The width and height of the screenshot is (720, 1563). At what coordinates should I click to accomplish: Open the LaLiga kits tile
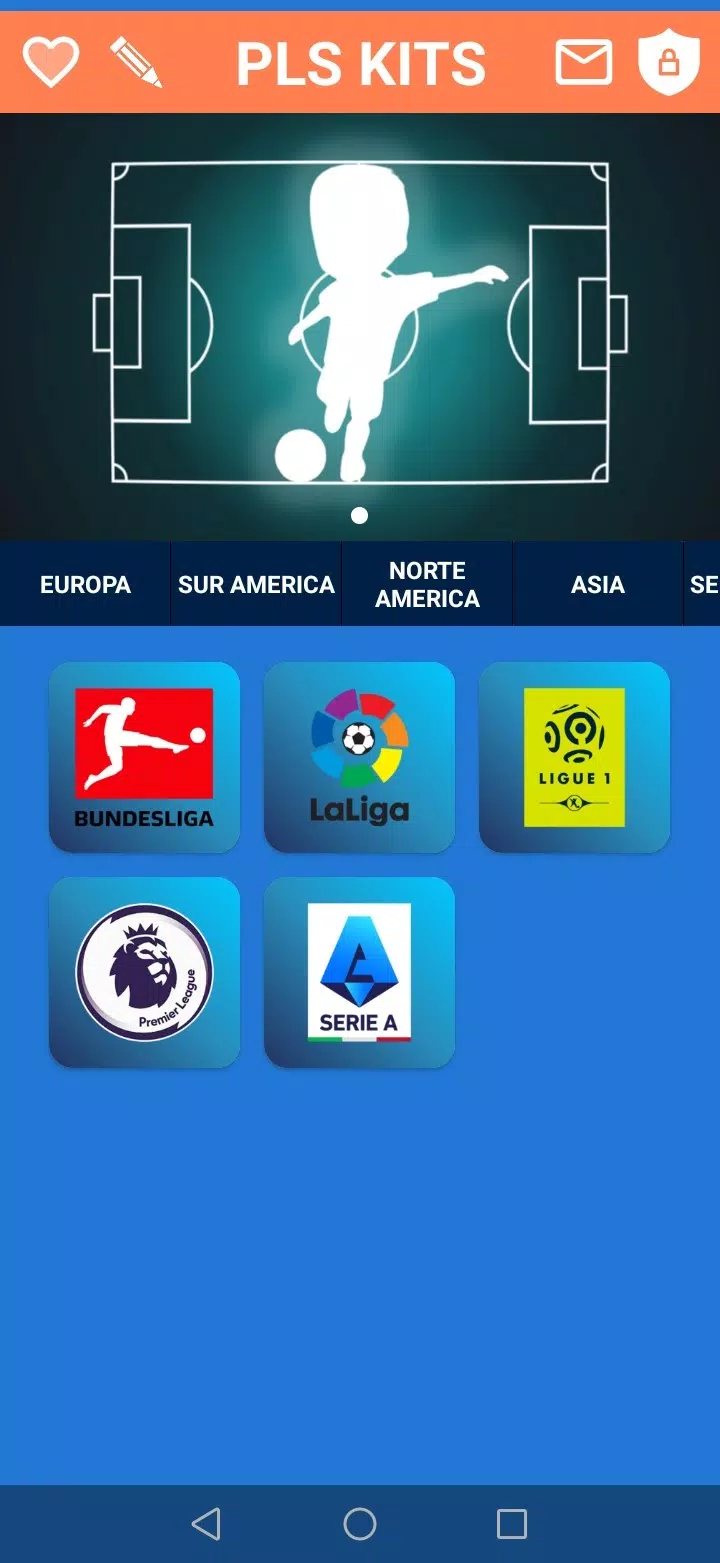(x=359, y=757)
